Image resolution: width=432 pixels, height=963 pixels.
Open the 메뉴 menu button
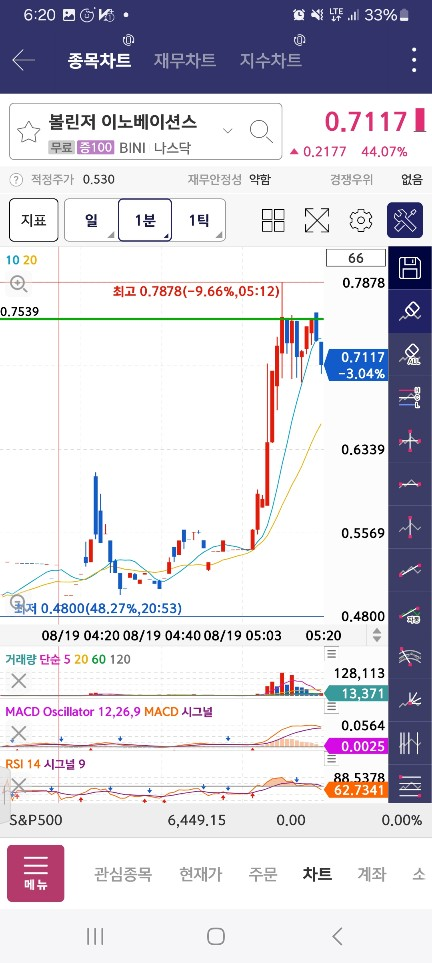[36, 873]
